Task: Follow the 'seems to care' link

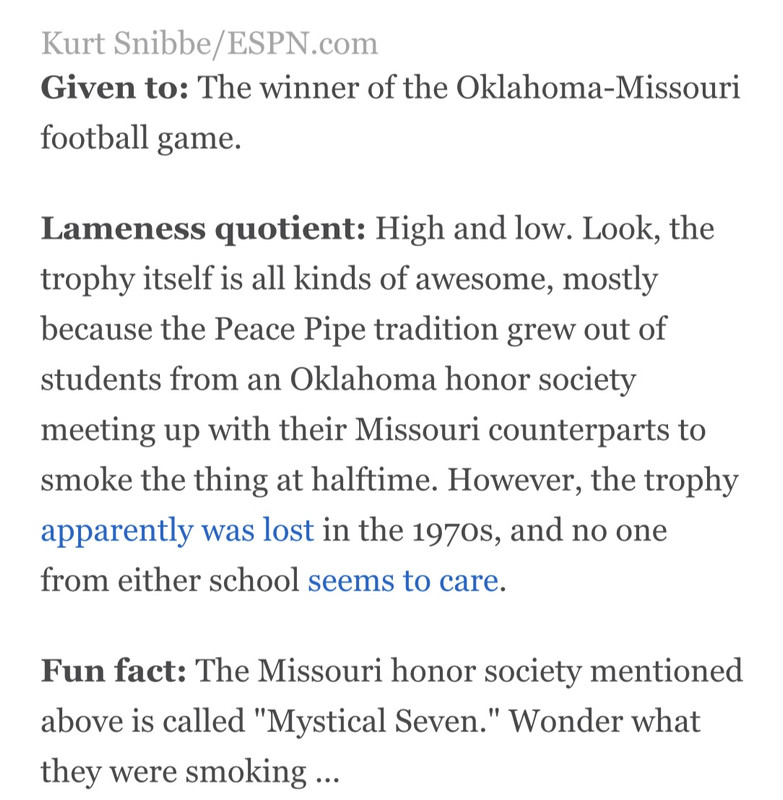Action: tap(402, 580)
